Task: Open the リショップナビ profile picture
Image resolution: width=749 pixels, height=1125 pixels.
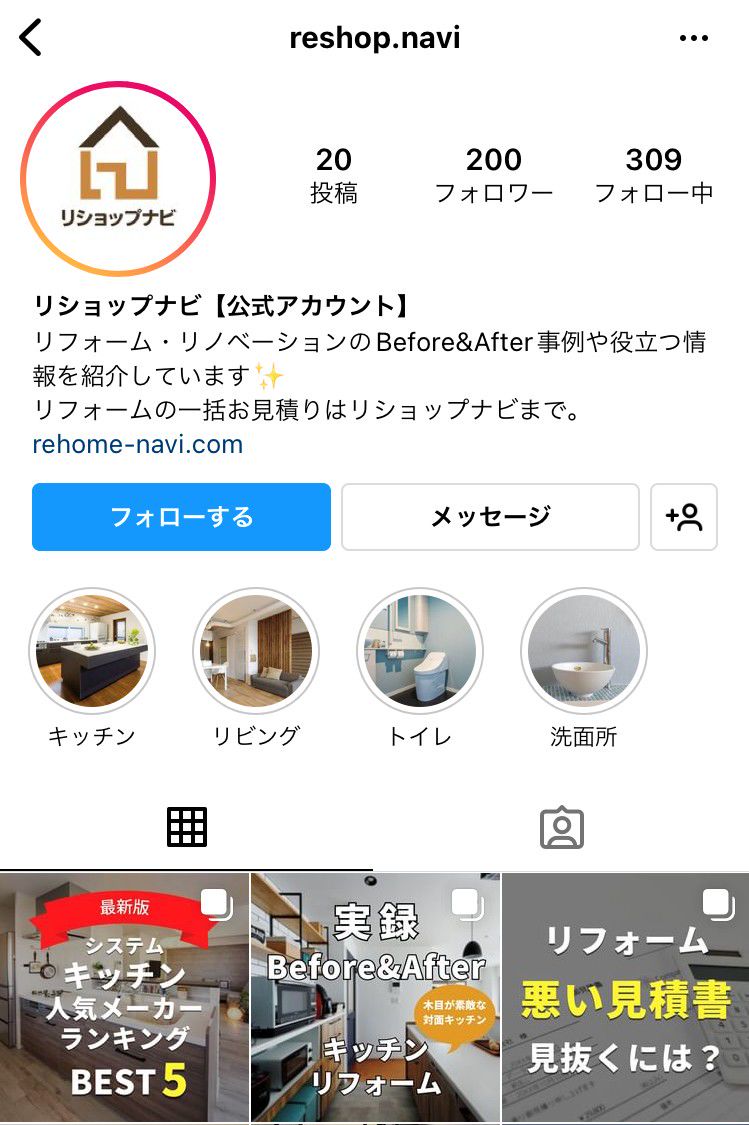Action: click(118, 178)
